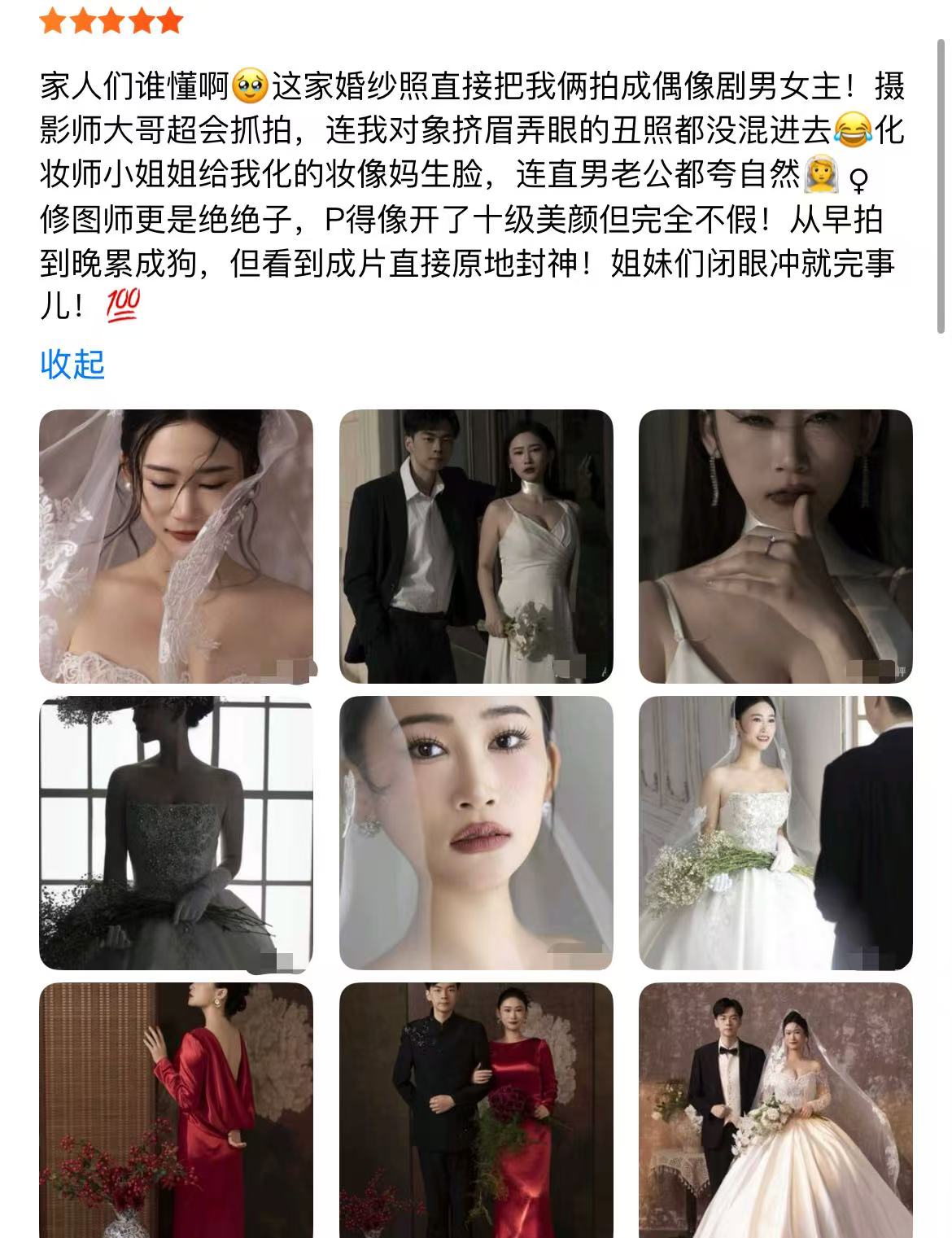View the couple photo with tuxedo and ball gown
This screenshot has width=952, height=1238.
point(775,1110)
